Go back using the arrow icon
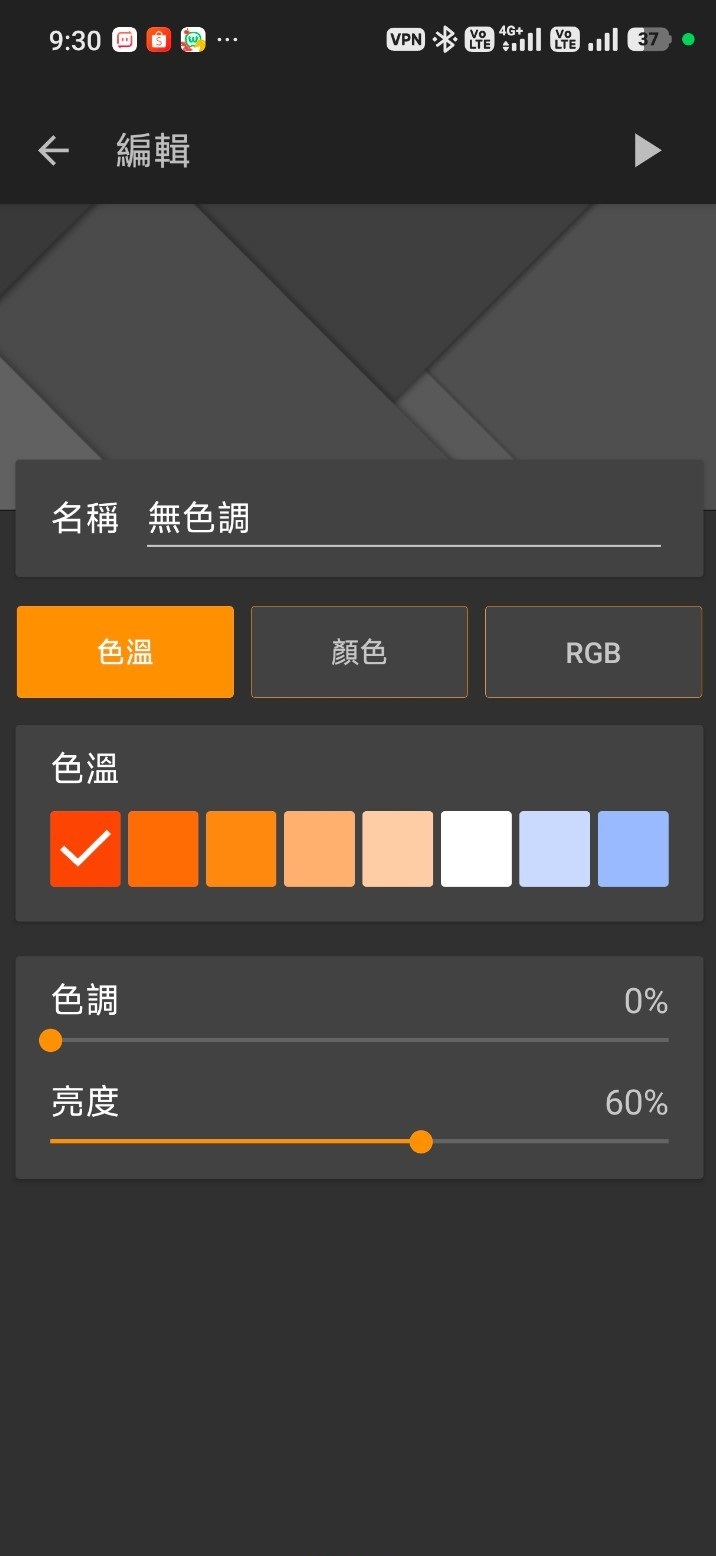Screen dimensions: 716x1556 tap(54, 151)
